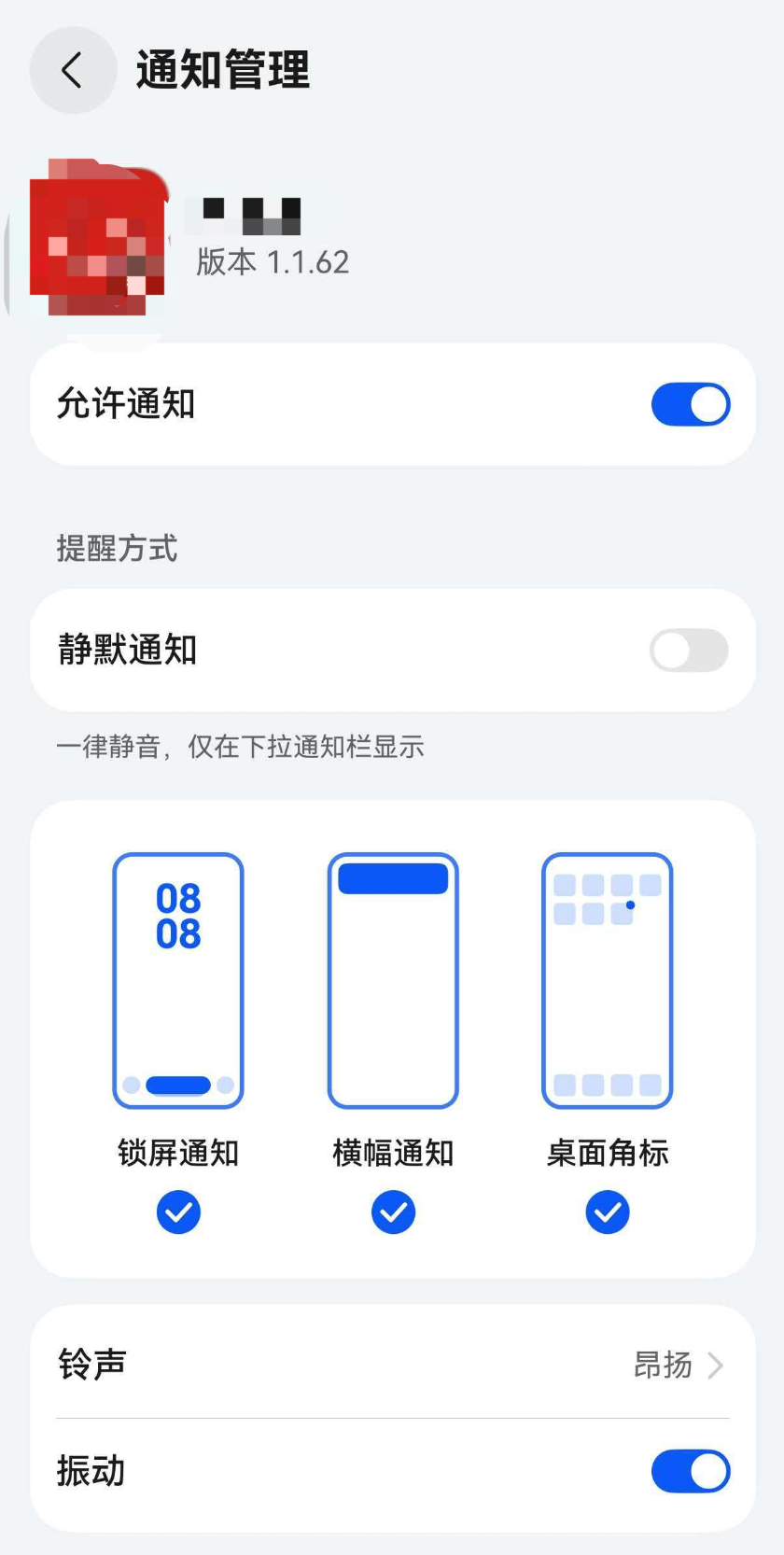Open the 铃声 setting

coord(392,1365)
